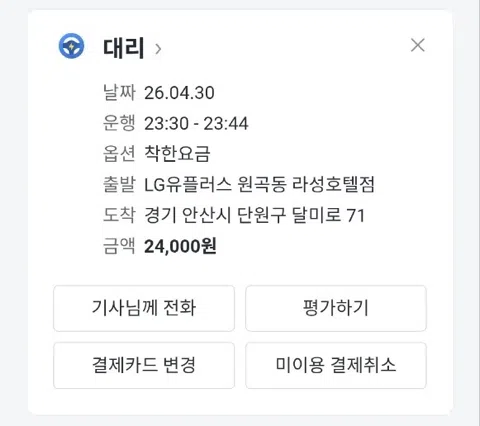The image size is (480, 426).
Task: Rate the driver via 평가하기
Action: point(336,308)
